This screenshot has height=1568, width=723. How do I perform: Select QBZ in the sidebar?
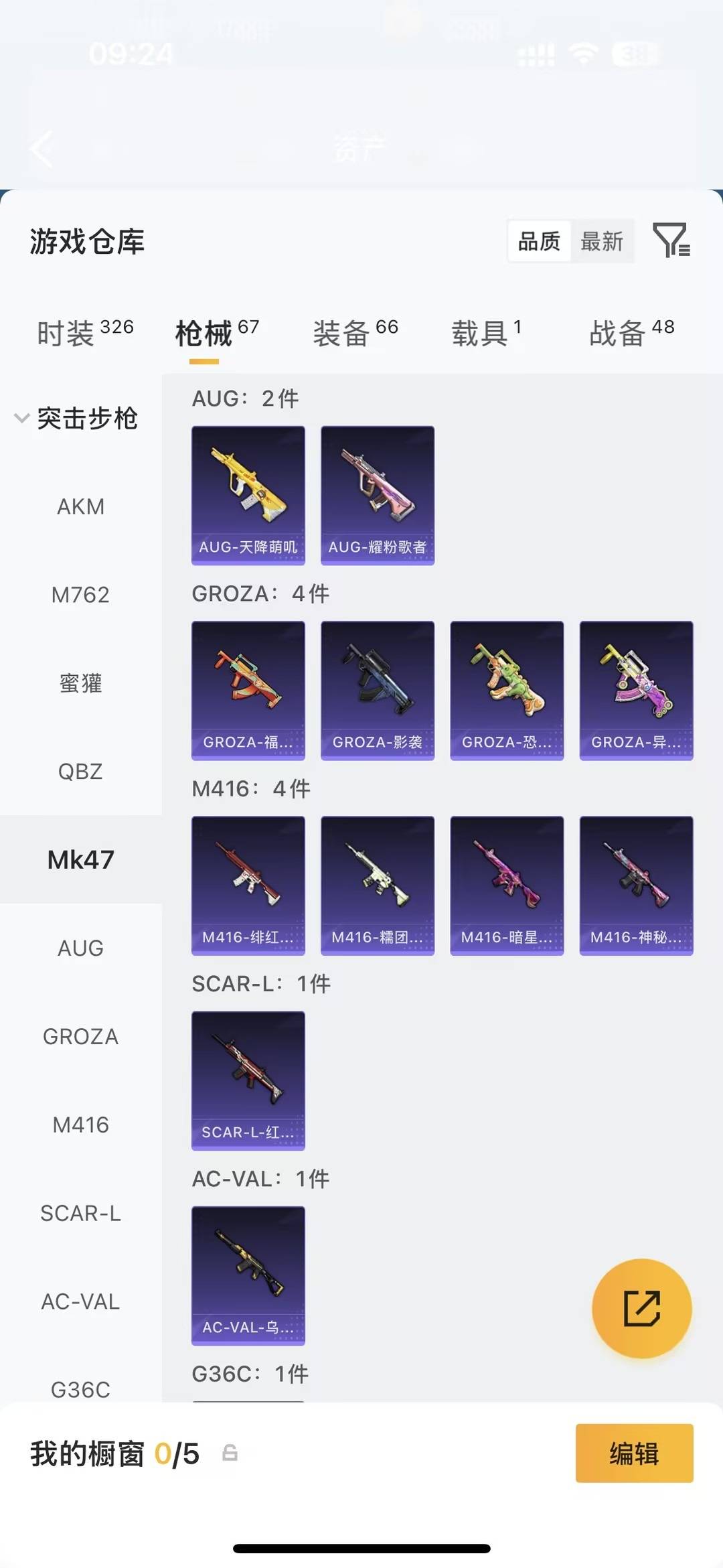pos(81,772)
